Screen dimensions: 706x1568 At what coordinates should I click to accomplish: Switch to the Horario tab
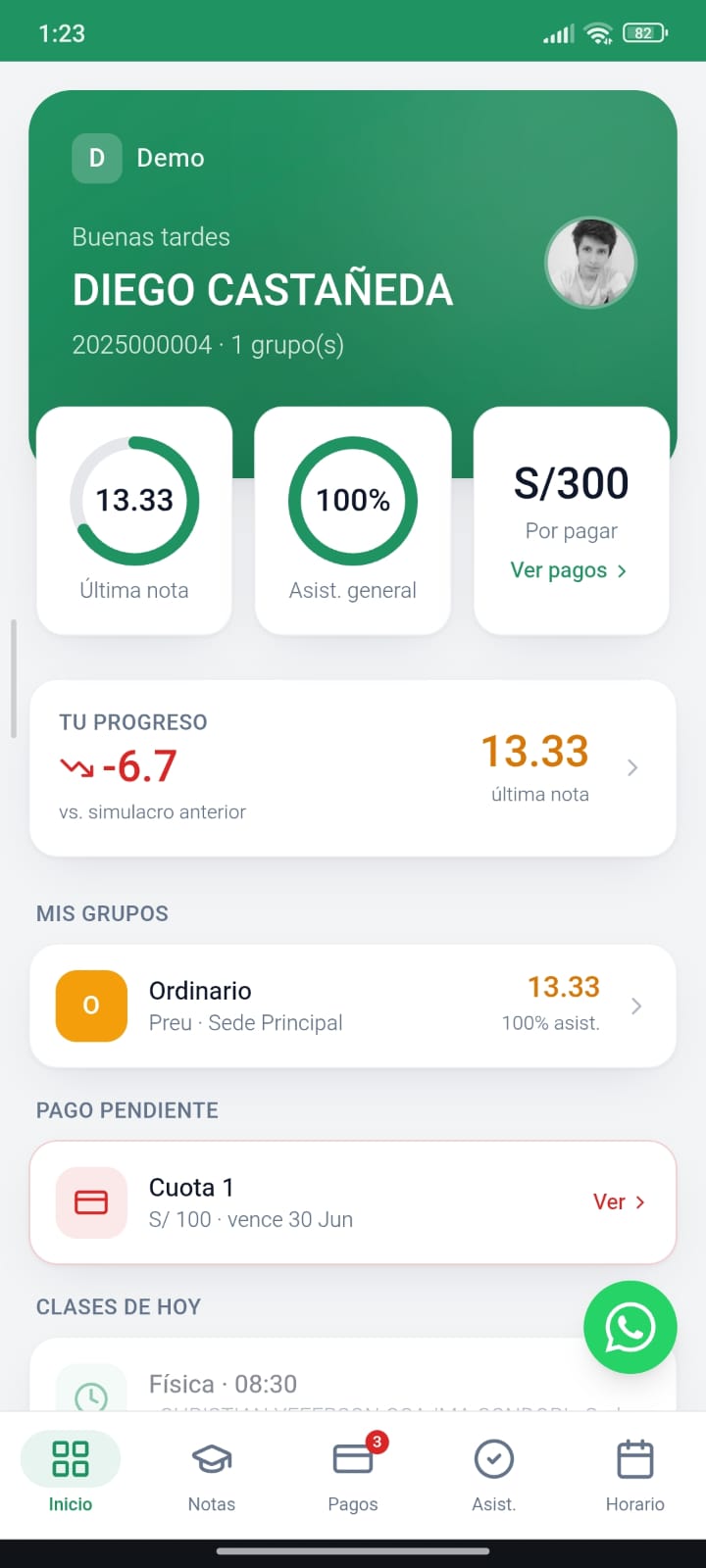click(635, 1474)
